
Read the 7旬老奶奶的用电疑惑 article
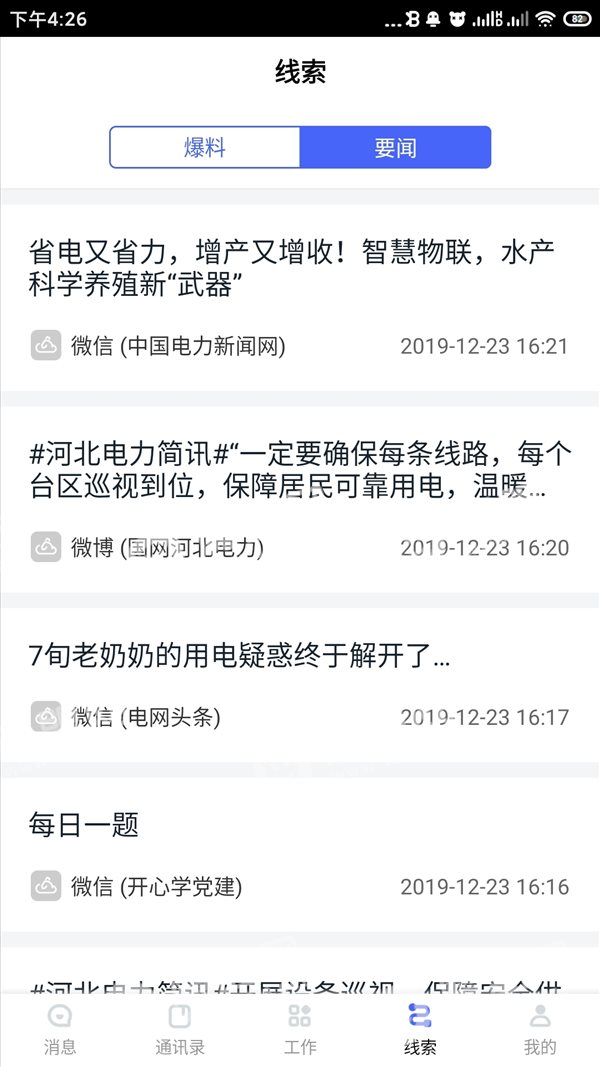(x=300, y=685)
